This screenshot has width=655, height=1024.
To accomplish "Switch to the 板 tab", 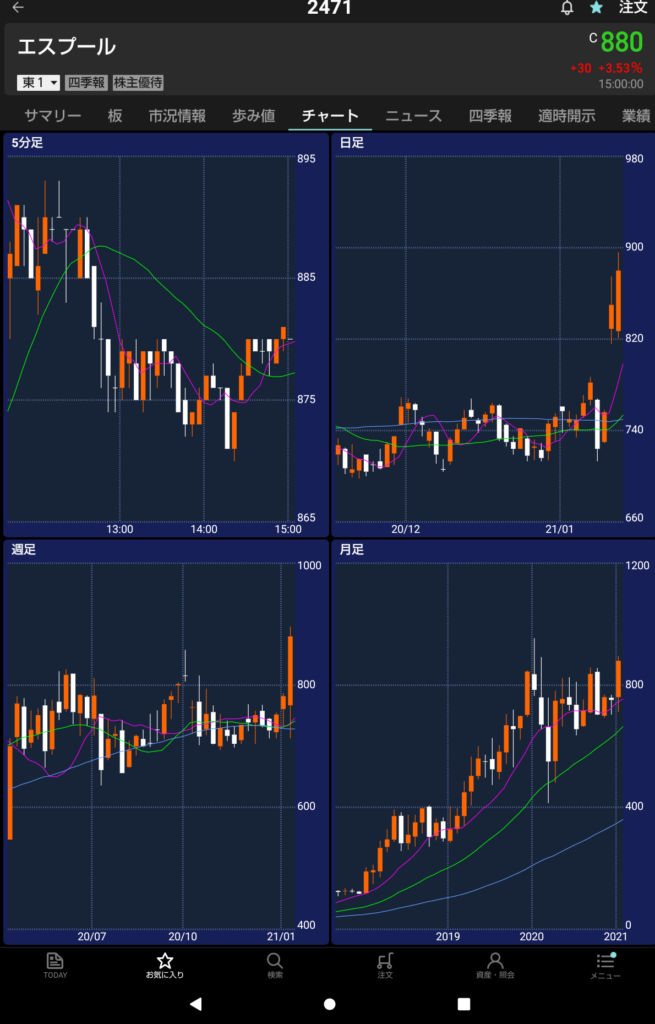I will coord(115,116).
